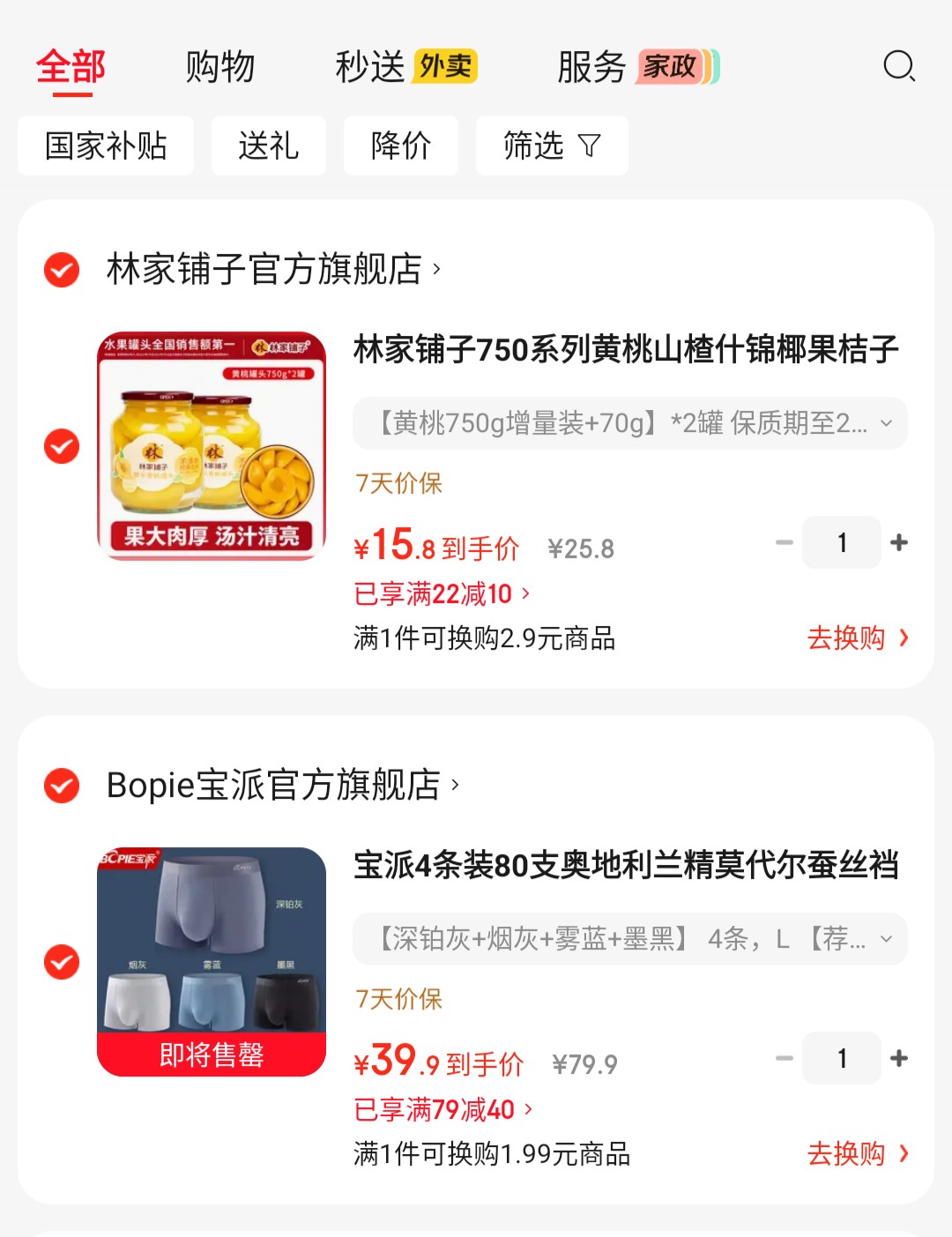Viewport: 952px width, 1237px height.
Task: Open the 筛选 filter options
Action: (x=552, y=145)
